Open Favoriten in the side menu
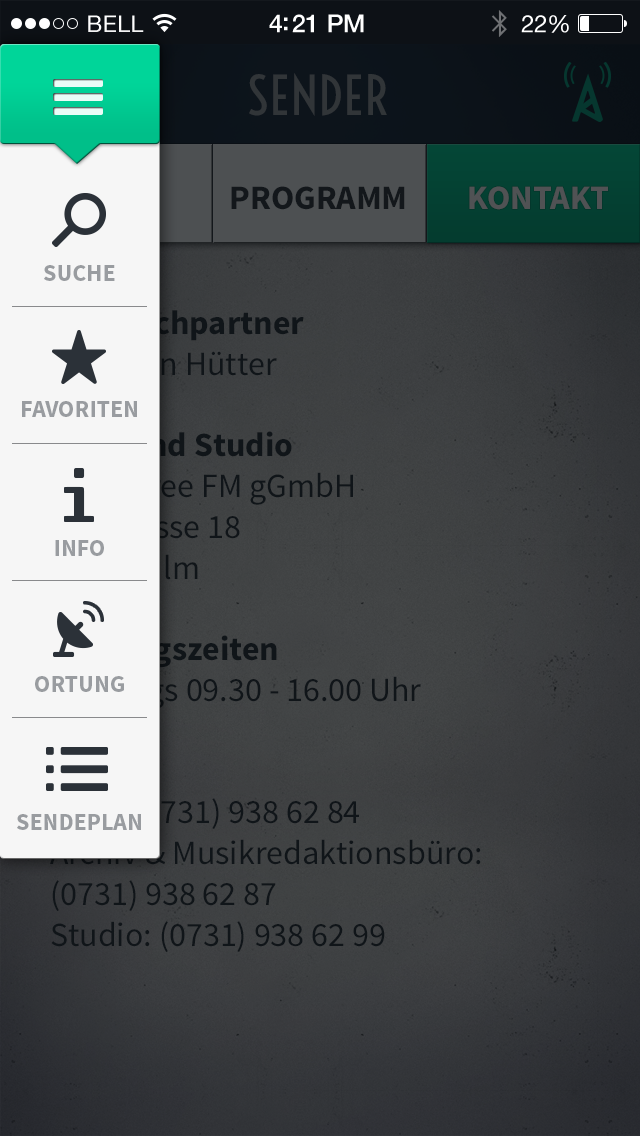 click(79, 375)
